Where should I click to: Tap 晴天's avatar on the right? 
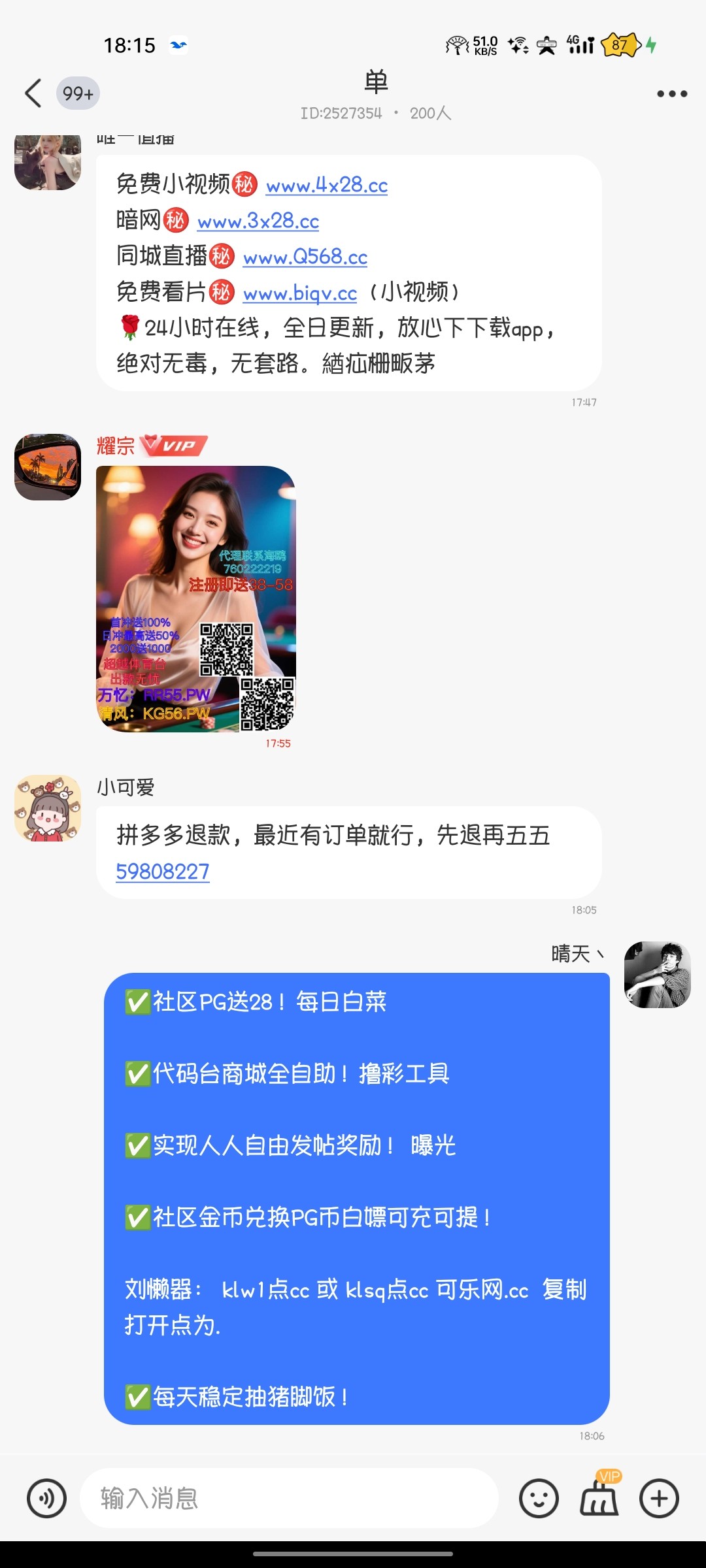(x=658, y=973)
